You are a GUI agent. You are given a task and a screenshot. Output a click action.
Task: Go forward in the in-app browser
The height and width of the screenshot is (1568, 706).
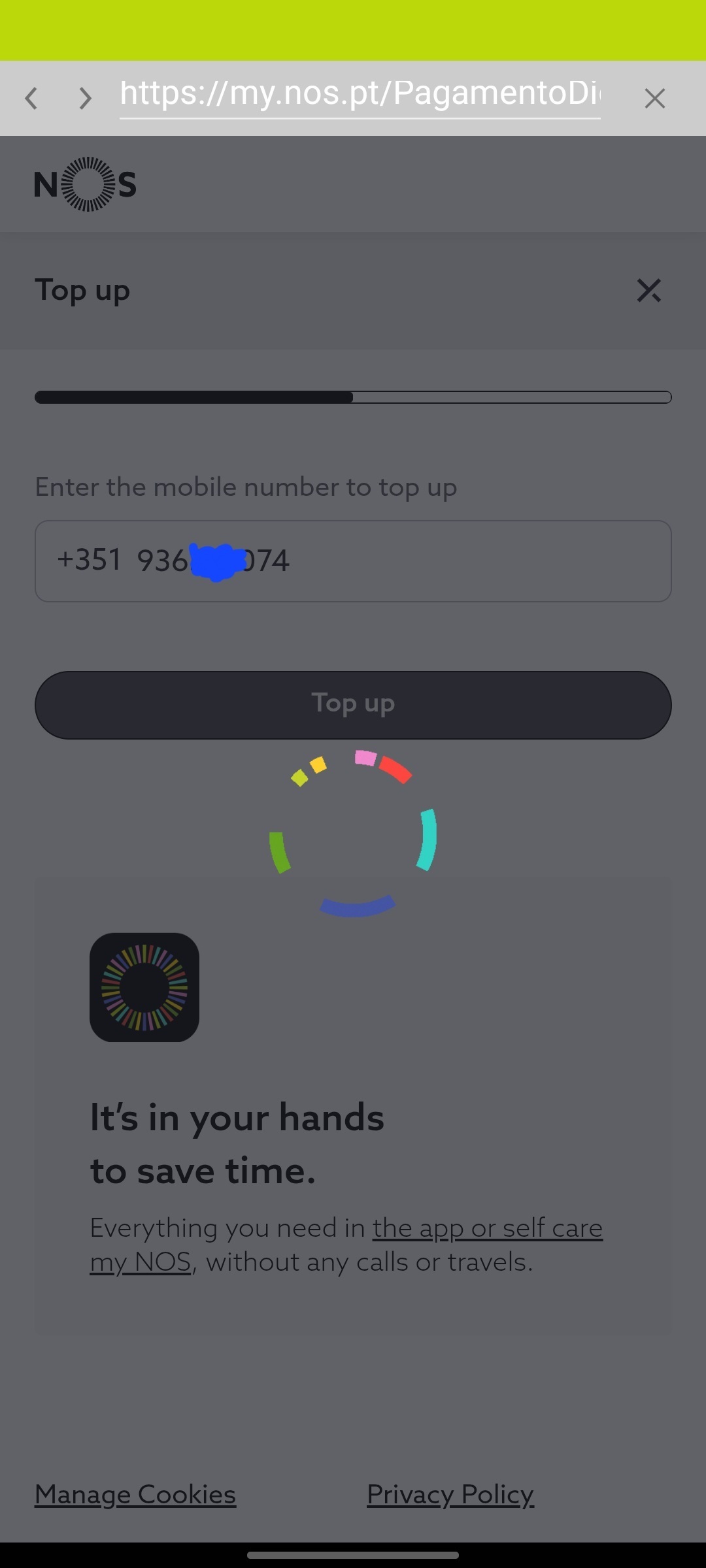(85, 99)
